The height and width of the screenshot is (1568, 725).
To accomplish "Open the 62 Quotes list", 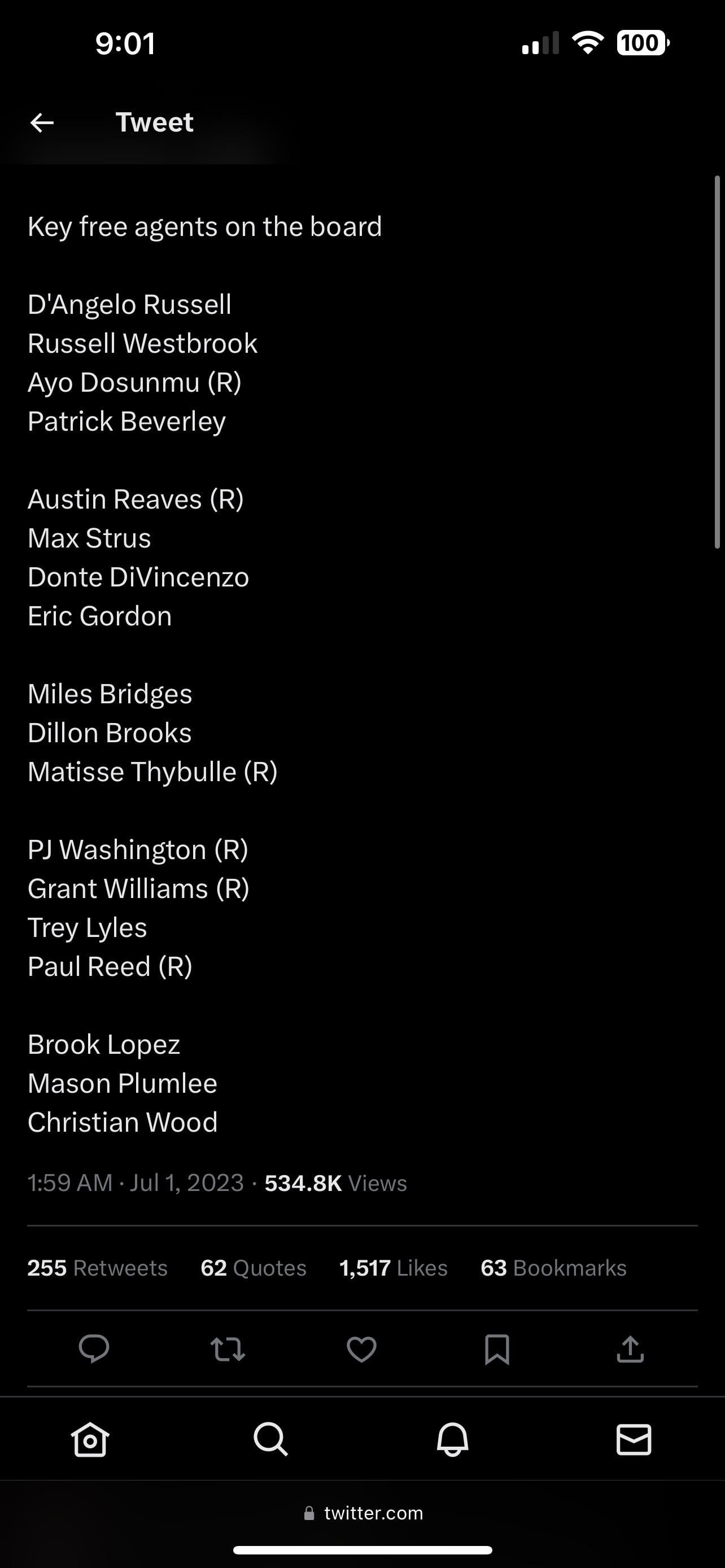I will (x=253, y=1268).
